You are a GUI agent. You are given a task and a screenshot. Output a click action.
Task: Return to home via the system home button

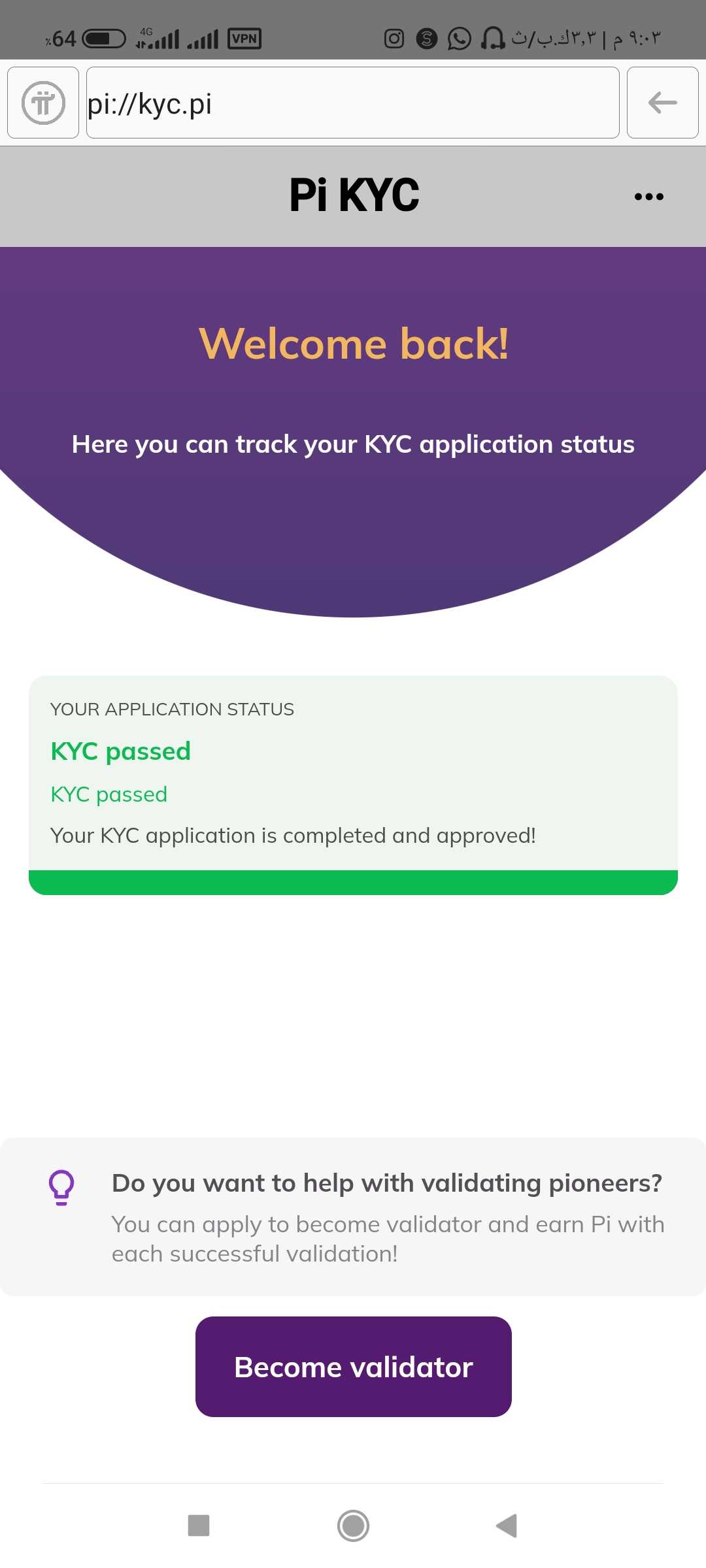click(x=353, y=1526)
